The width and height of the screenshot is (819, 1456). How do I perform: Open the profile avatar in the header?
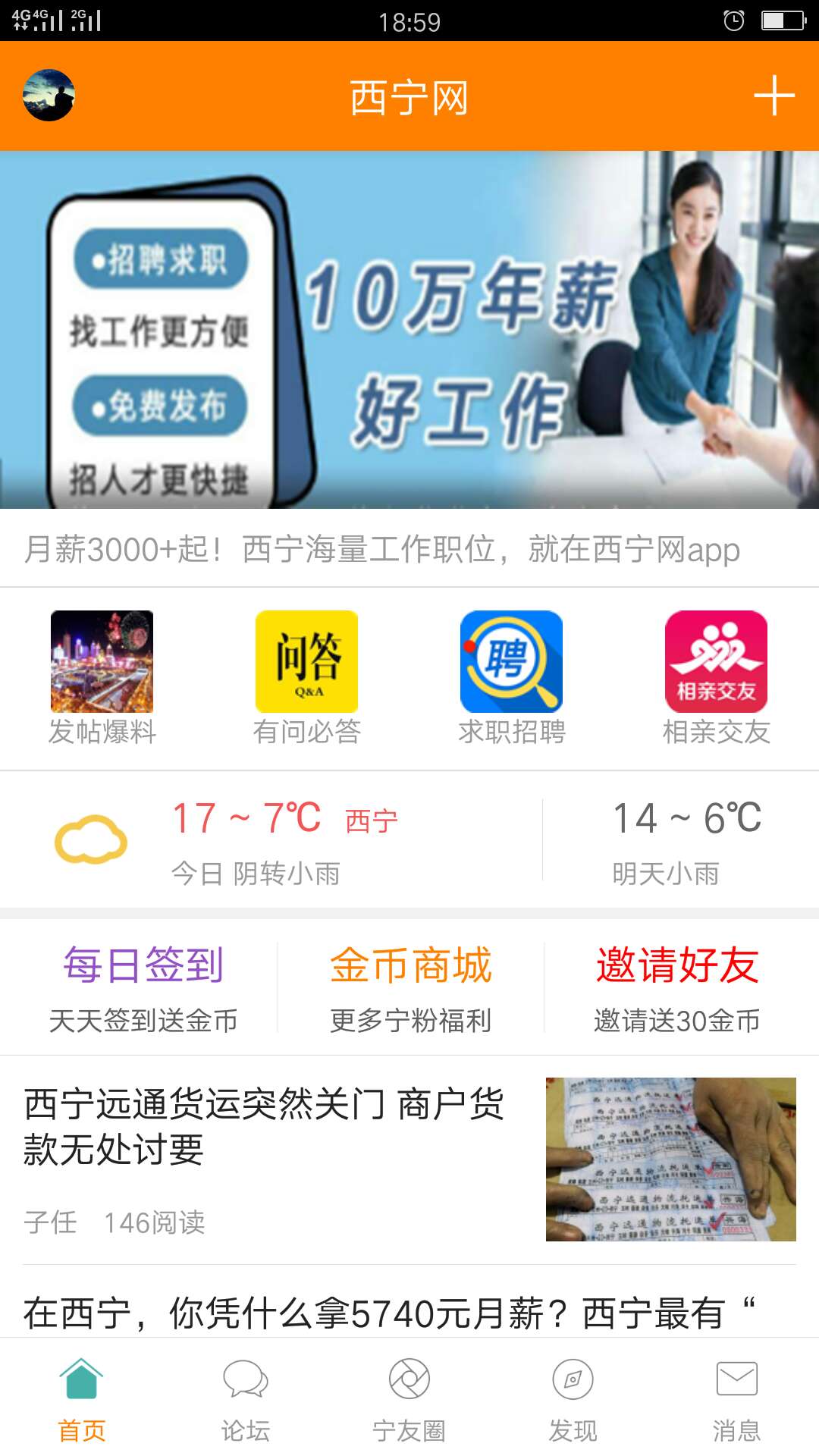[x=49, y=96]
